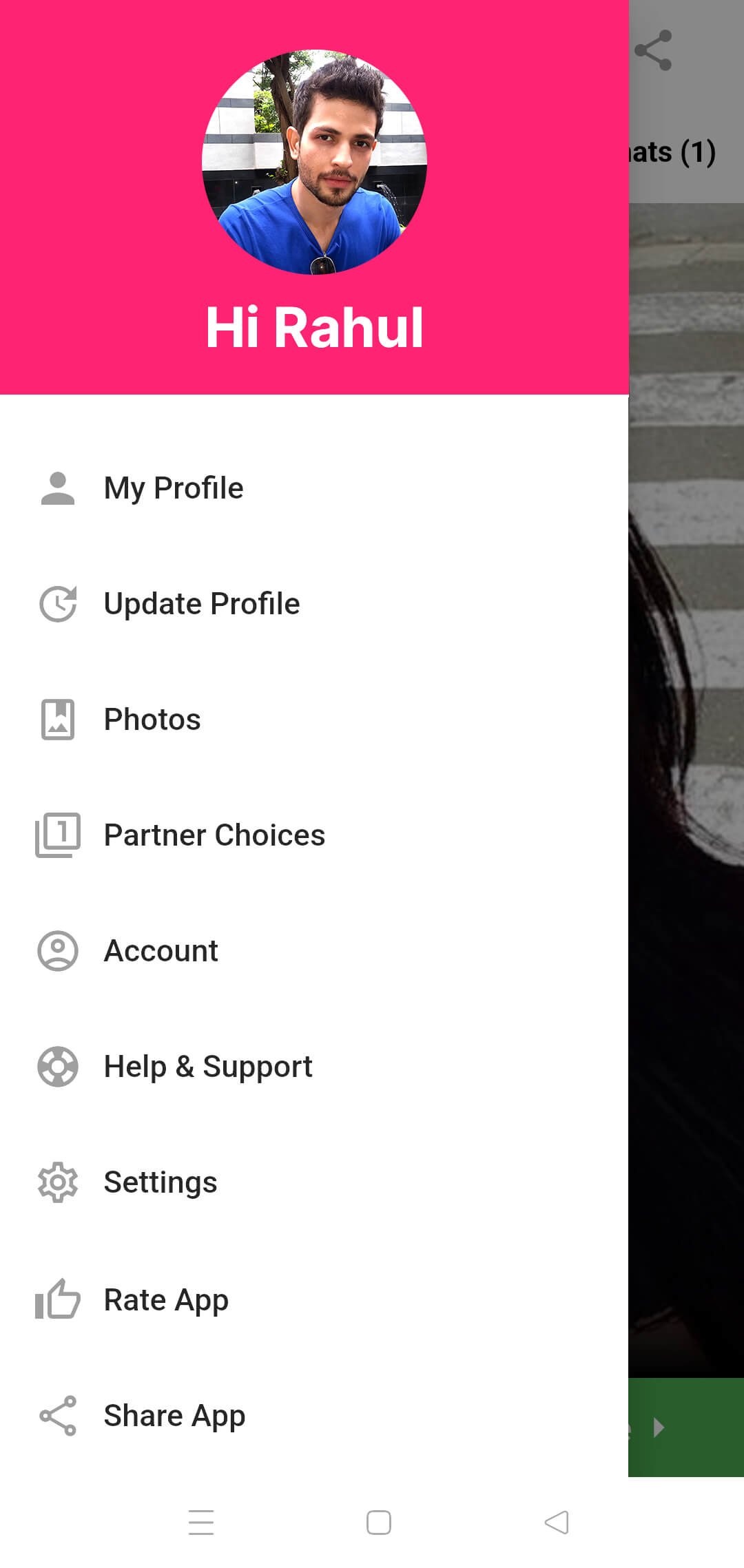View Account details
744x1568 pixels.
[161, 951]
